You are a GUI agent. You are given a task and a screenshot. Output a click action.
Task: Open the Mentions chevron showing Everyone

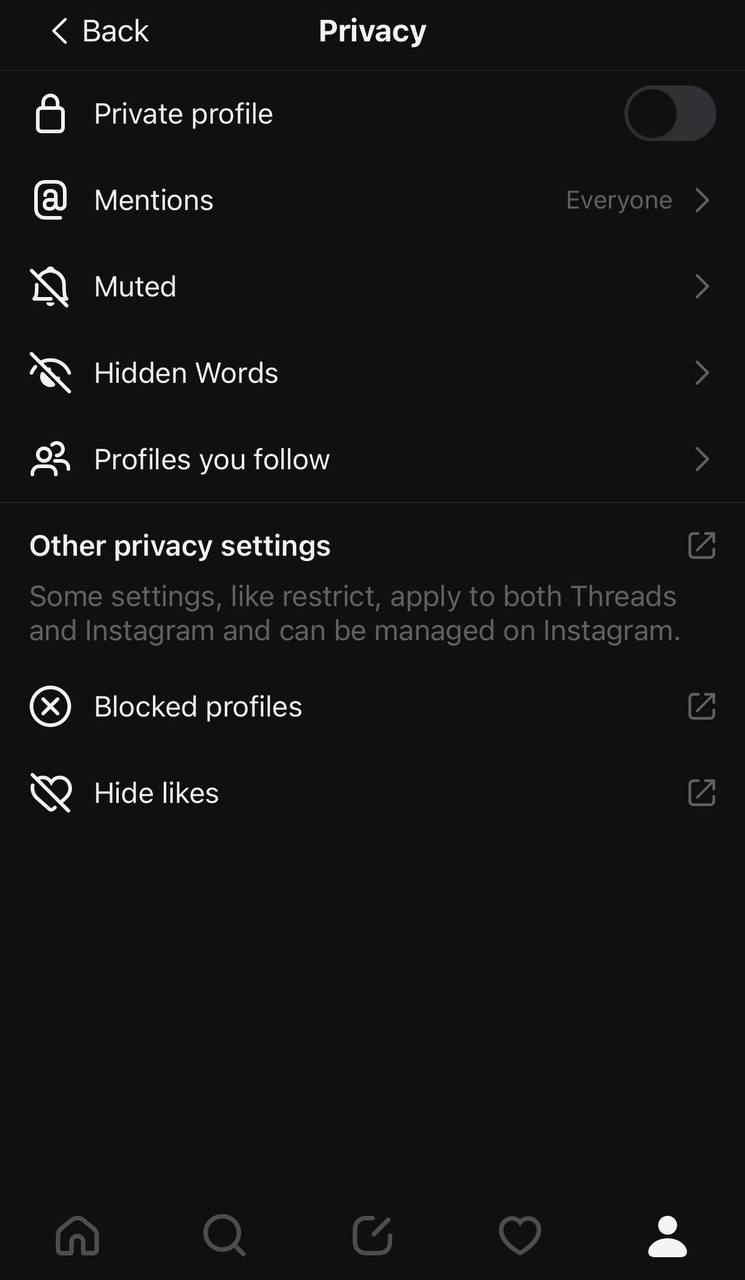click(x=702, y=200)
